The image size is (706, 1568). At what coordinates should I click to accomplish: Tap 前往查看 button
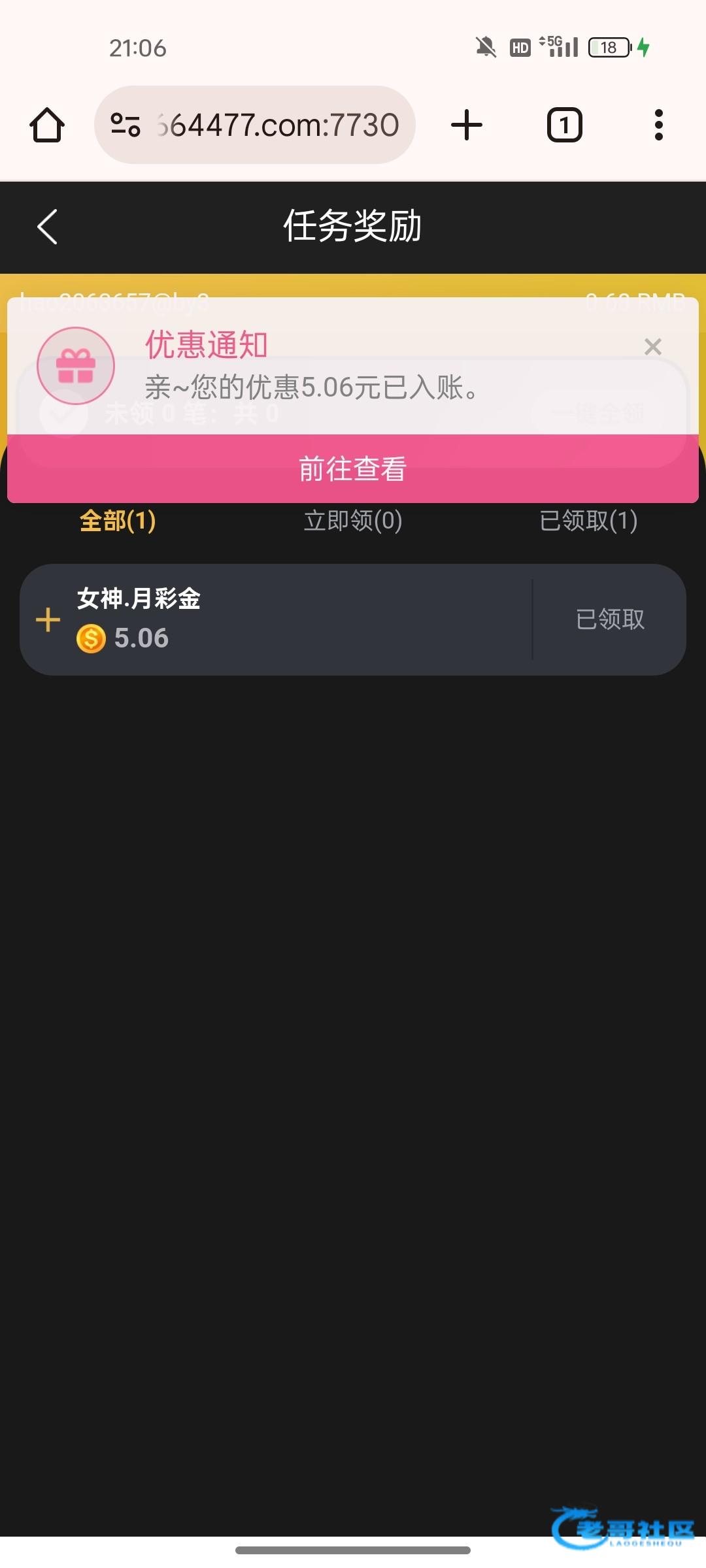(353, 468)
